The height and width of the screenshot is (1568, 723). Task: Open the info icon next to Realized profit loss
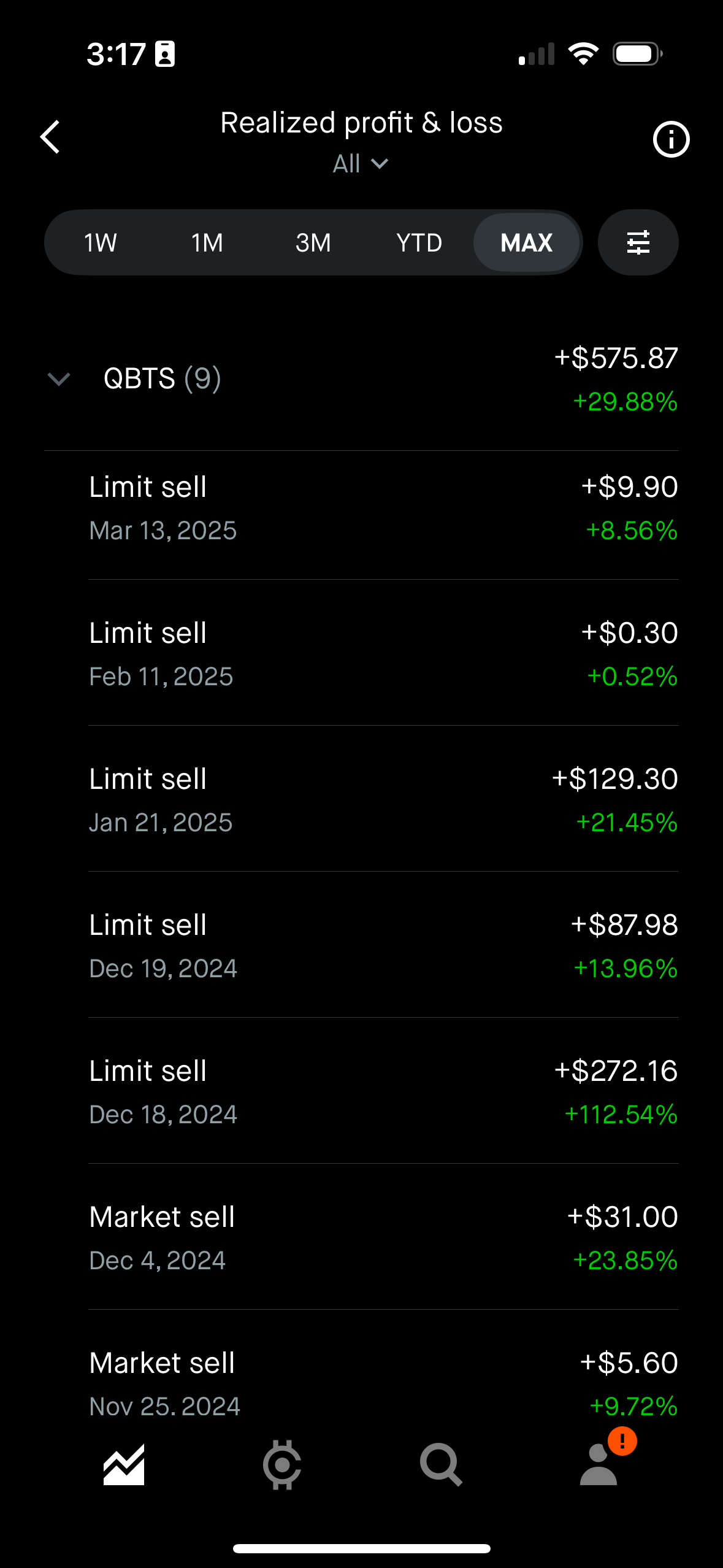pos(671,139)
